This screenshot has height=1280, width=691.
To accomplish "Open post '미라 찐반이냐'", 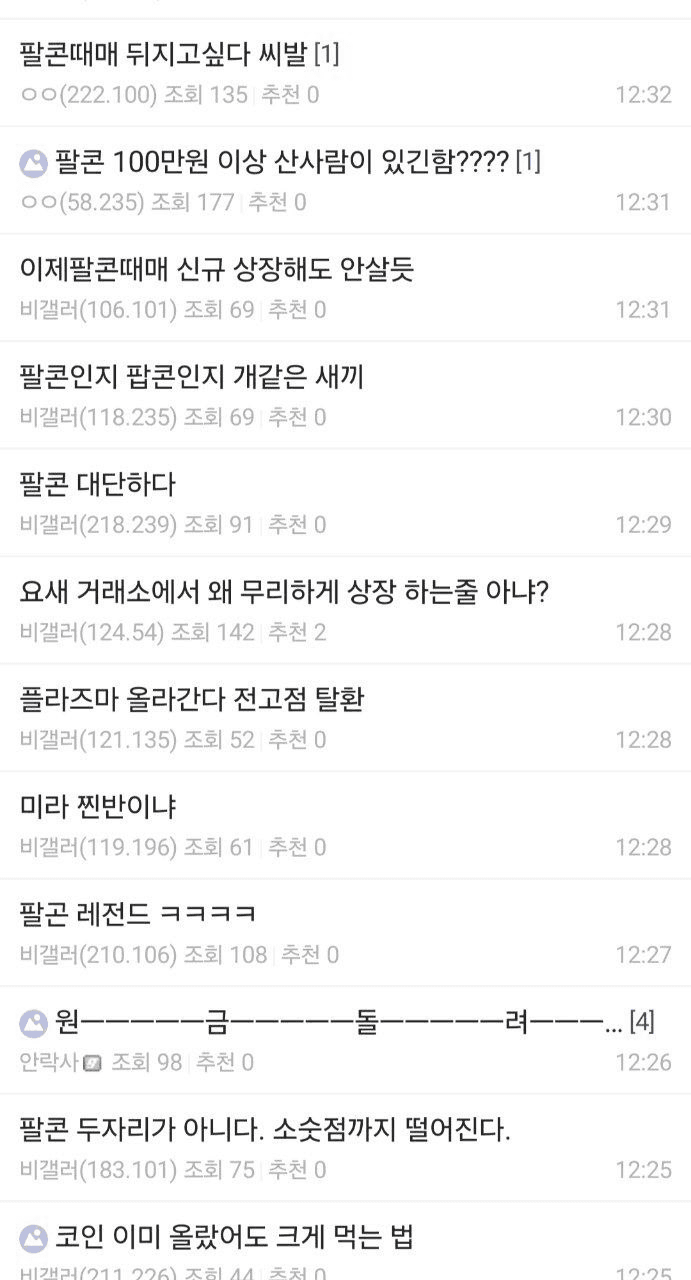I will point(98,807).
